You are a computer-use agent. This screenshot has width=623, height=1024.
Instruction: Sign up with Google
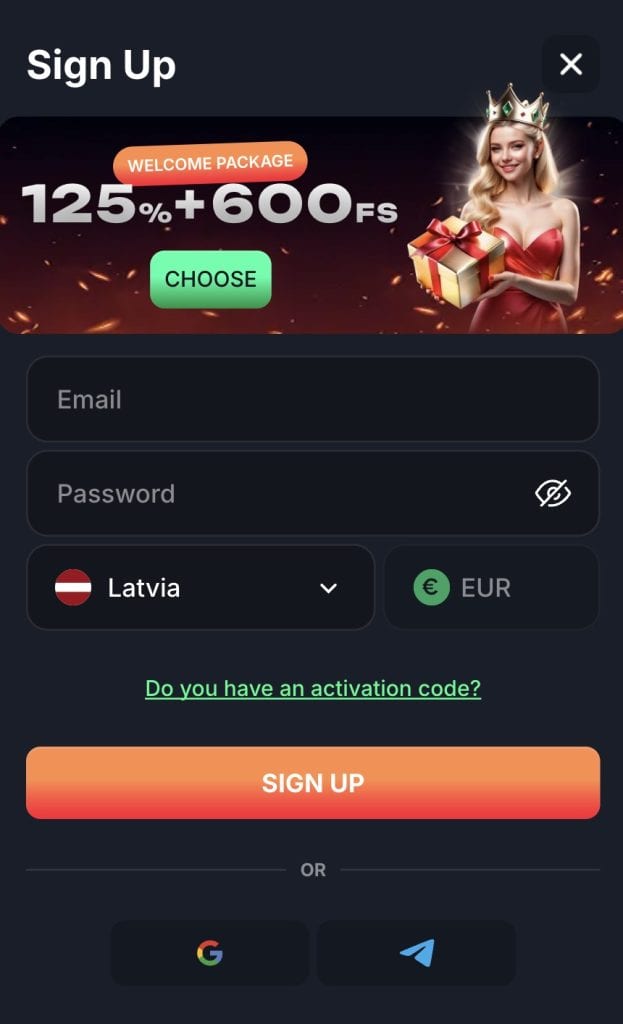pos(209,953)
